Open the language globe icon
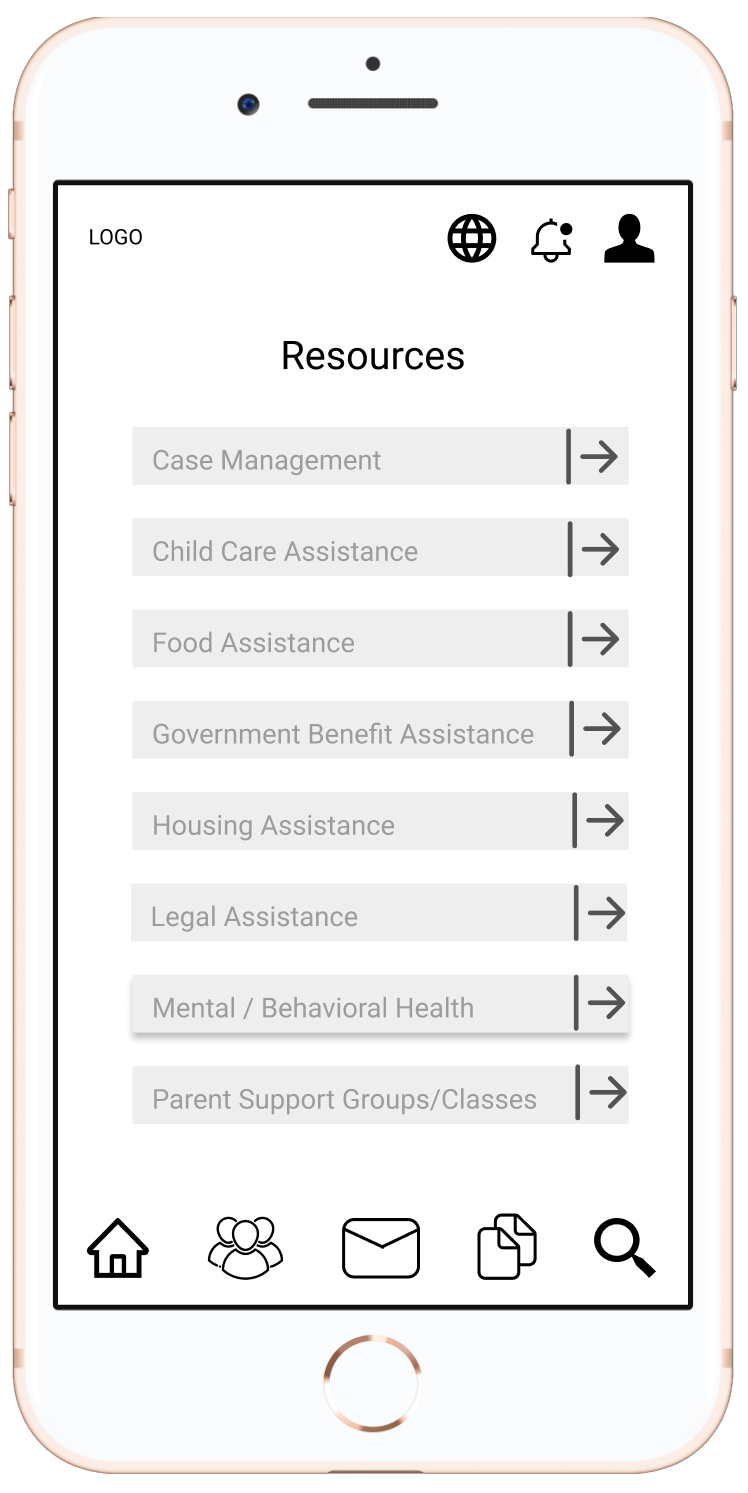The image size is (748, 1493). click(471, 239)
